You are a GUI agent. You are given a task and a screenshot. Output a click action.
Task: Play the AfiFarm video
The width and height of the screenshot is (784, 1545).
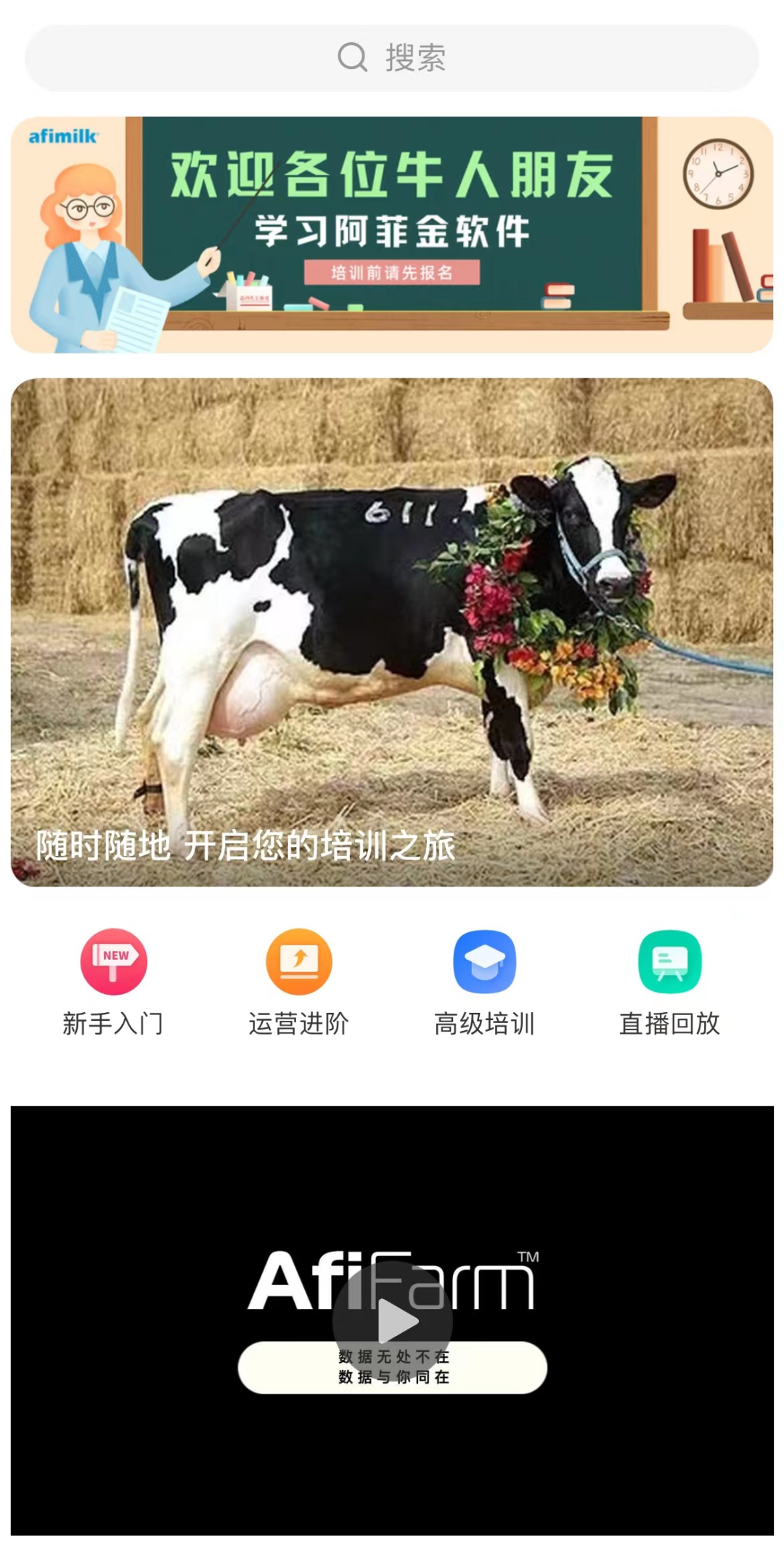pyautogui.click(x=393, y=1321)
